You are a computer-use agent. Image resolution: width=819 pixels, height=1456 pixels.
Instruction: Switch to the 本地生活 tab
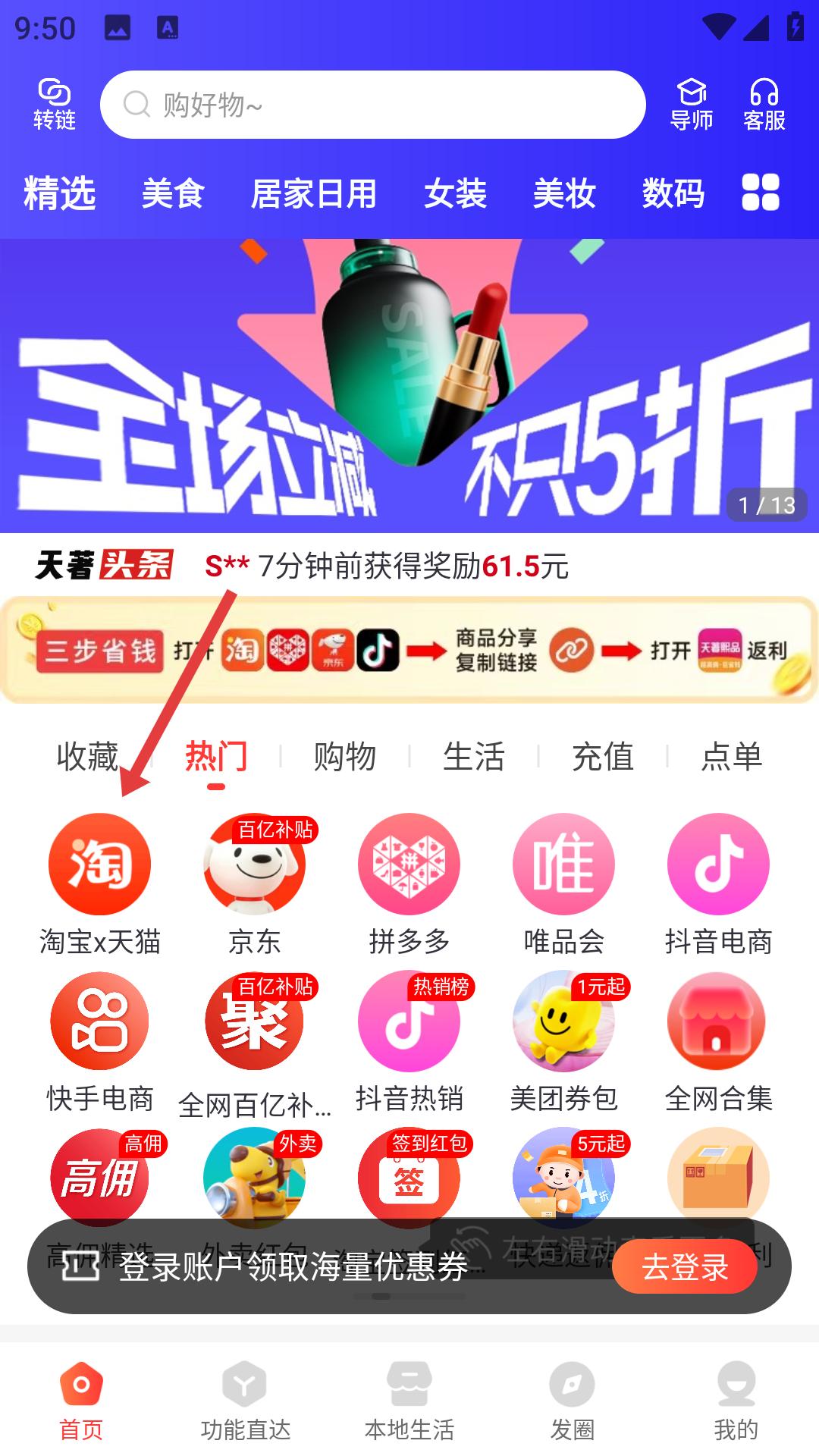[409, 1401]
